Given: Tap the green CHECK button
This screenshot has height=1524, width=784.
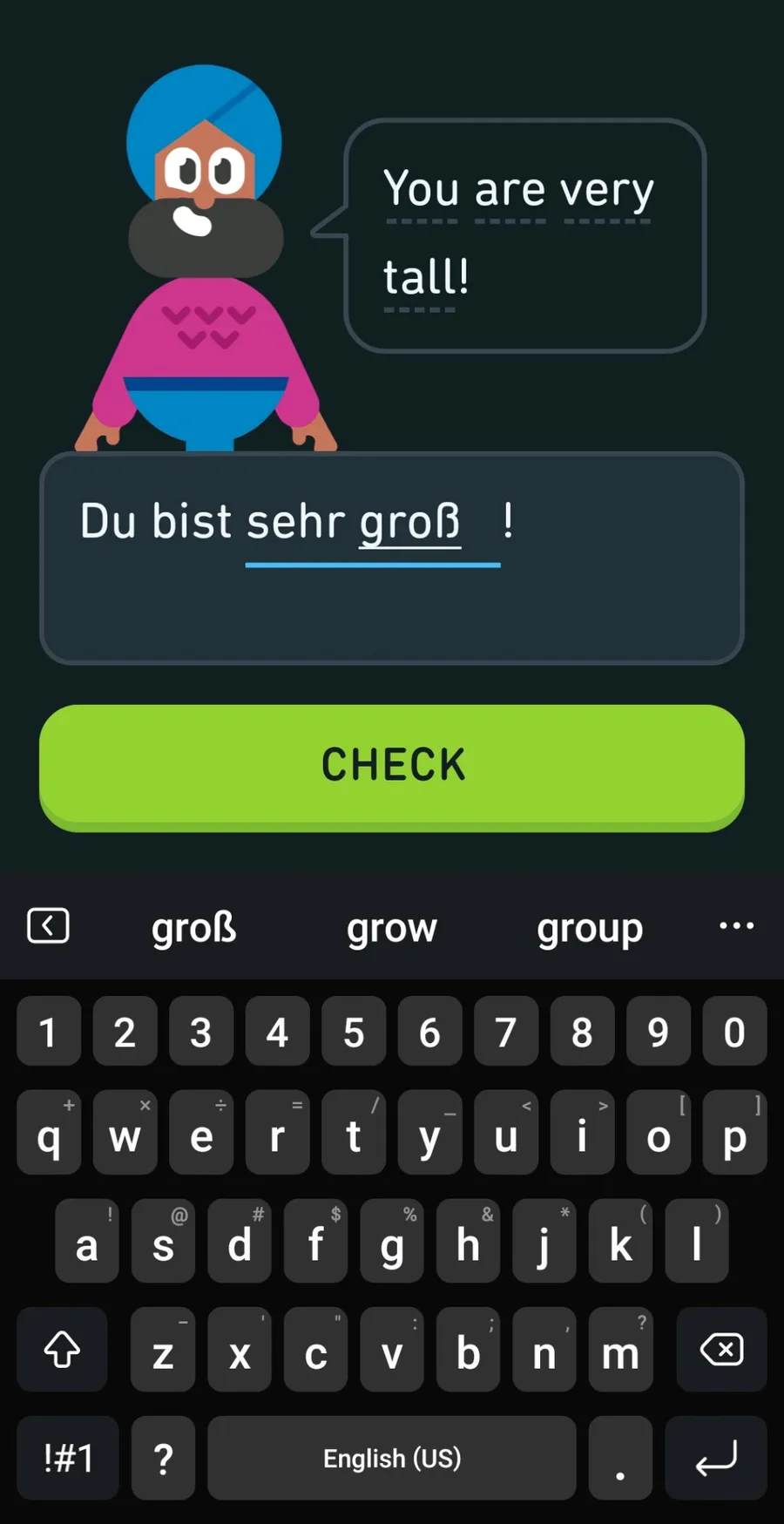Looking at the screenshot, I should [x=392, y=765].
